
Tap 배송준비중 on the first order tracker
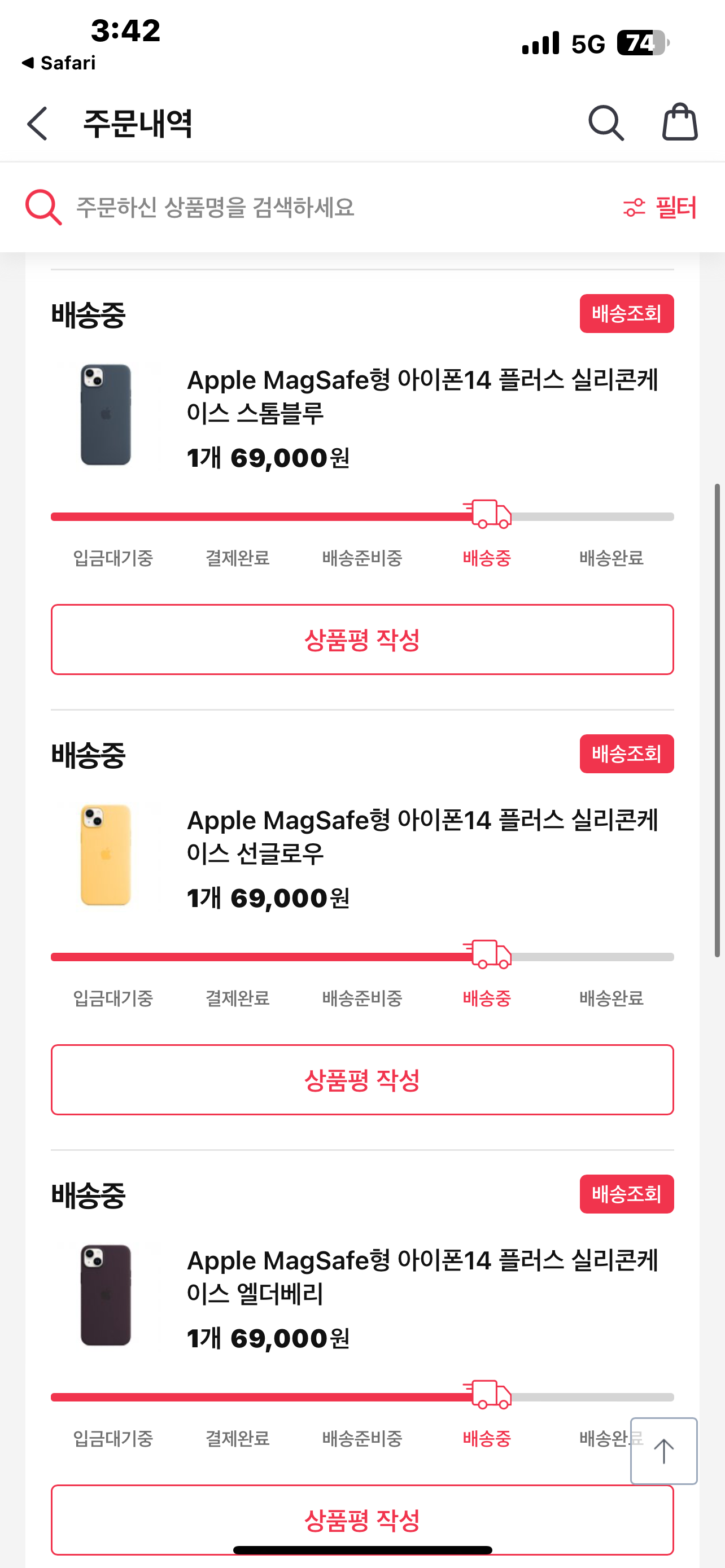[363, 557]
